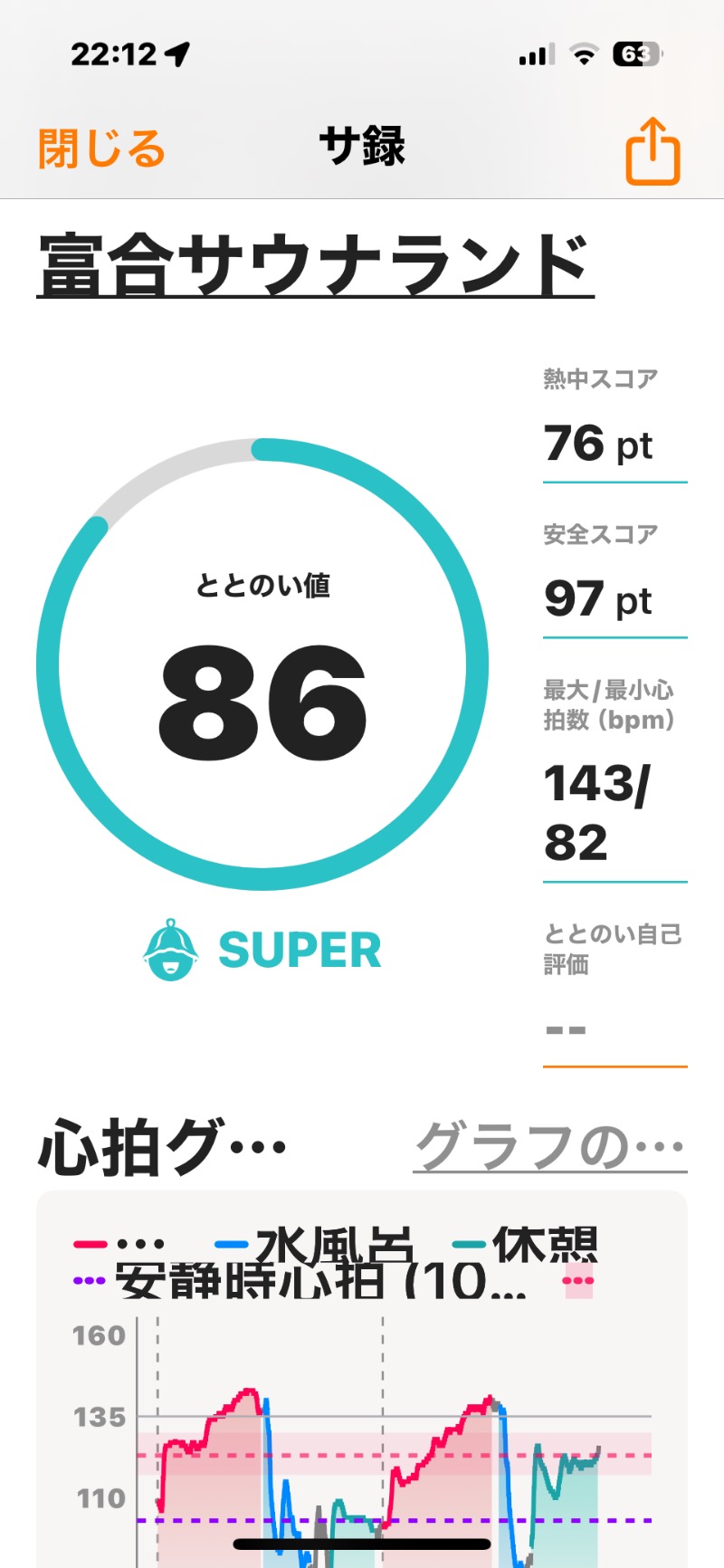724x1568 pixels.
Task: Open the 富合サウナランド facility link
Action: click(x=315, y=264)
